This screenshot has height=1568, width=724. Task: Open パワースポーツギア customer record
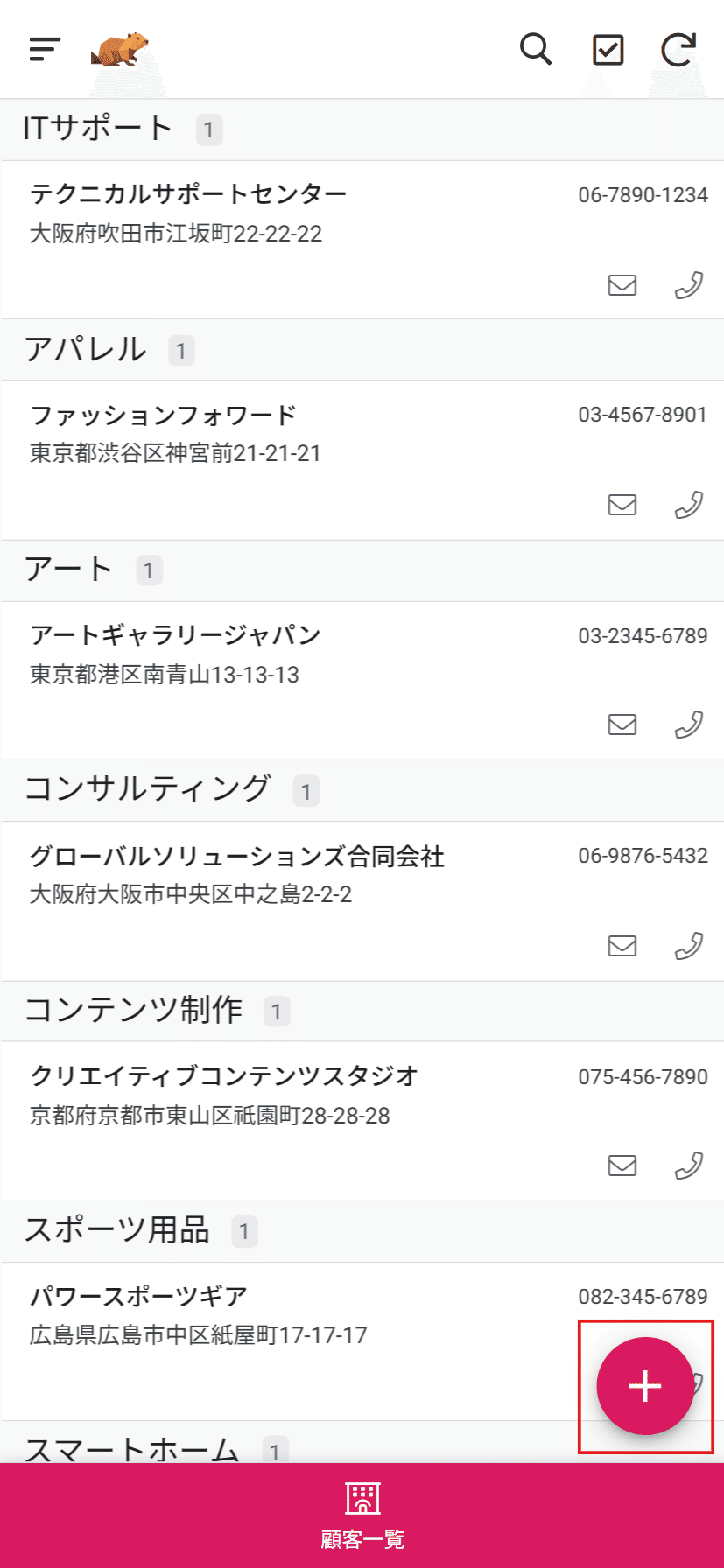[x=139, y=1296]
